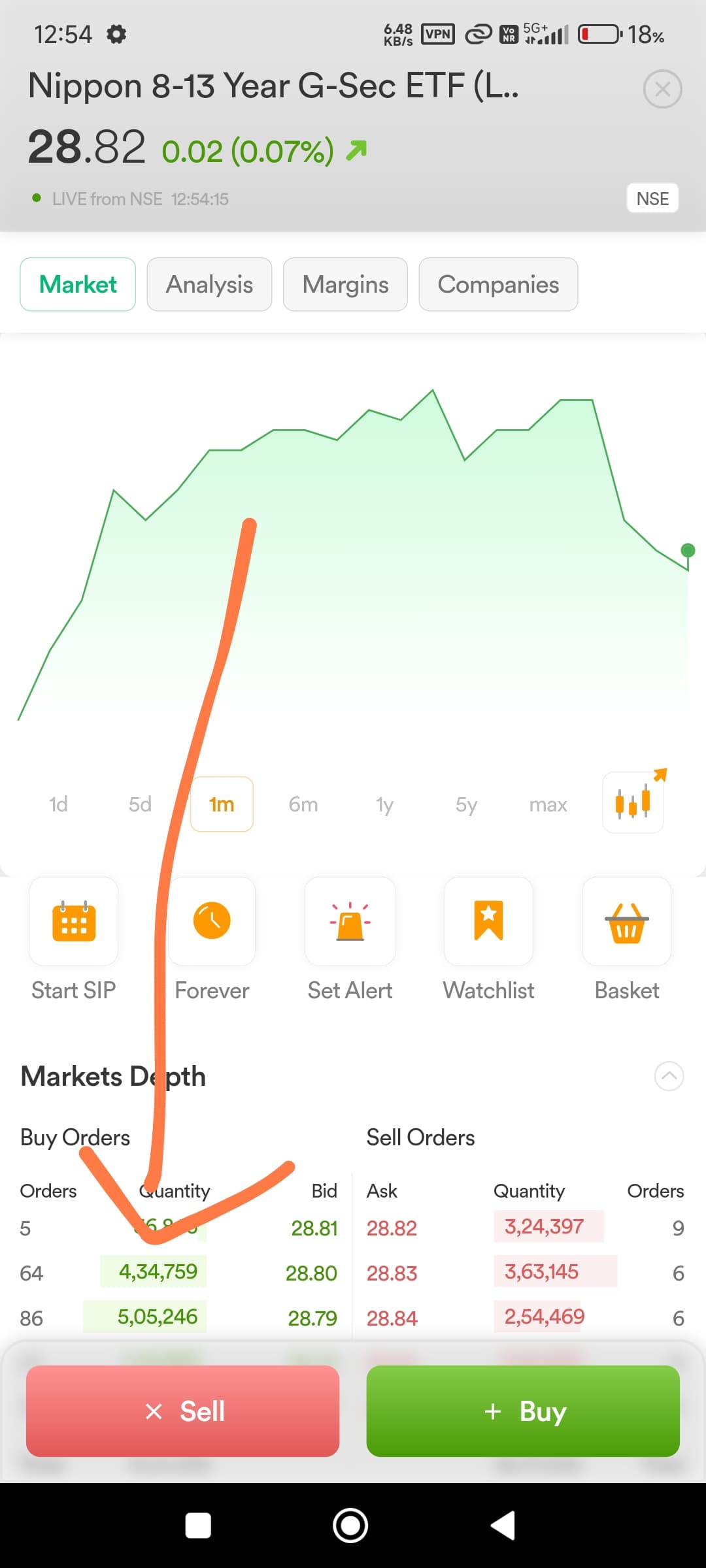Create a Forever order
Viewport: 706px width, 1568px height.
point(212,921)
